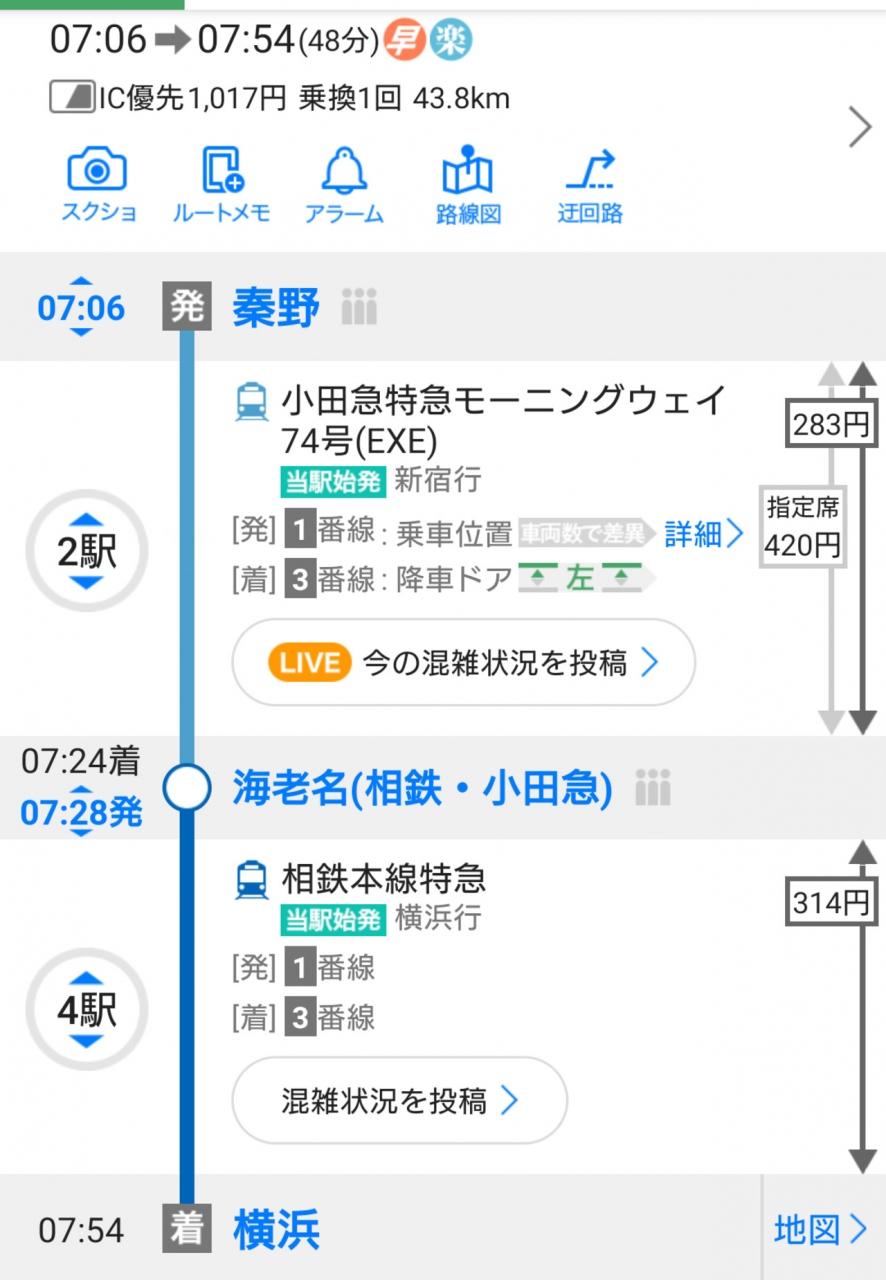Save route with ルートメモ
Screen dimensions: 886x1280
pyautogui.click(x=221, y=185)
